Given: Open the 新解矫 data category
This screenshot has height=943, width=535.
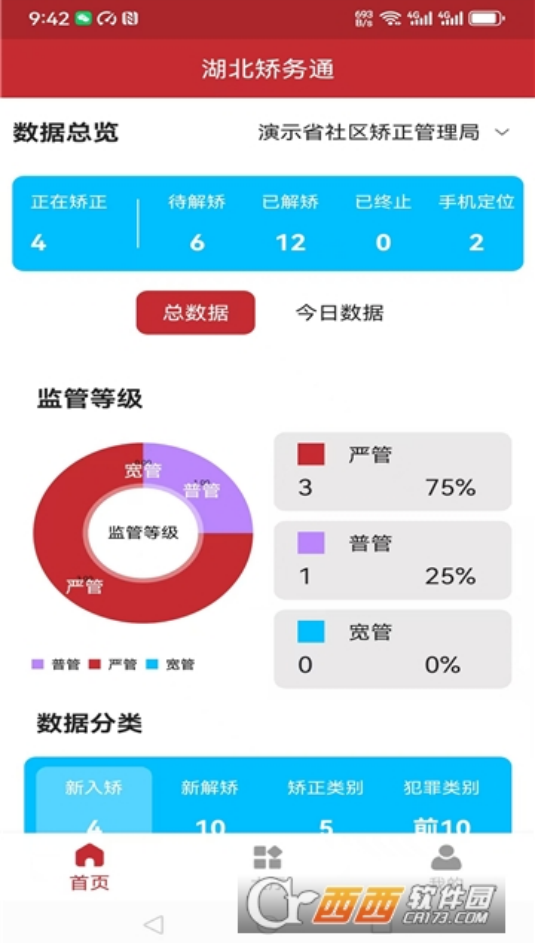Looking at the screenshot, I should 210,800.
